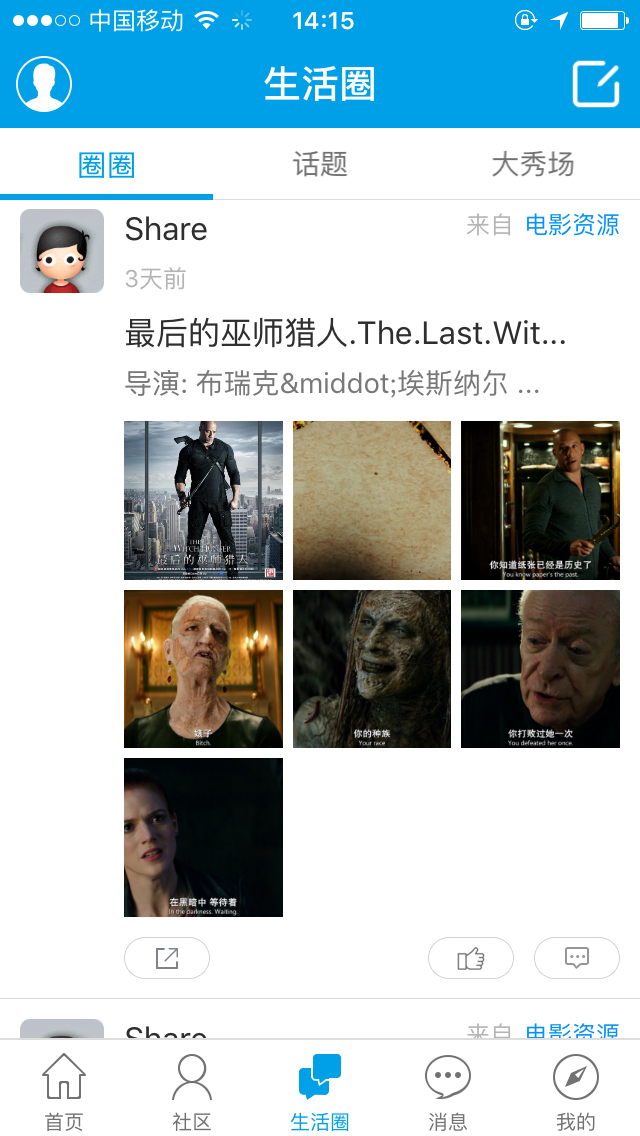
Task: View the image subtitled 在黑暗中等待着
Action: [203, 837]
